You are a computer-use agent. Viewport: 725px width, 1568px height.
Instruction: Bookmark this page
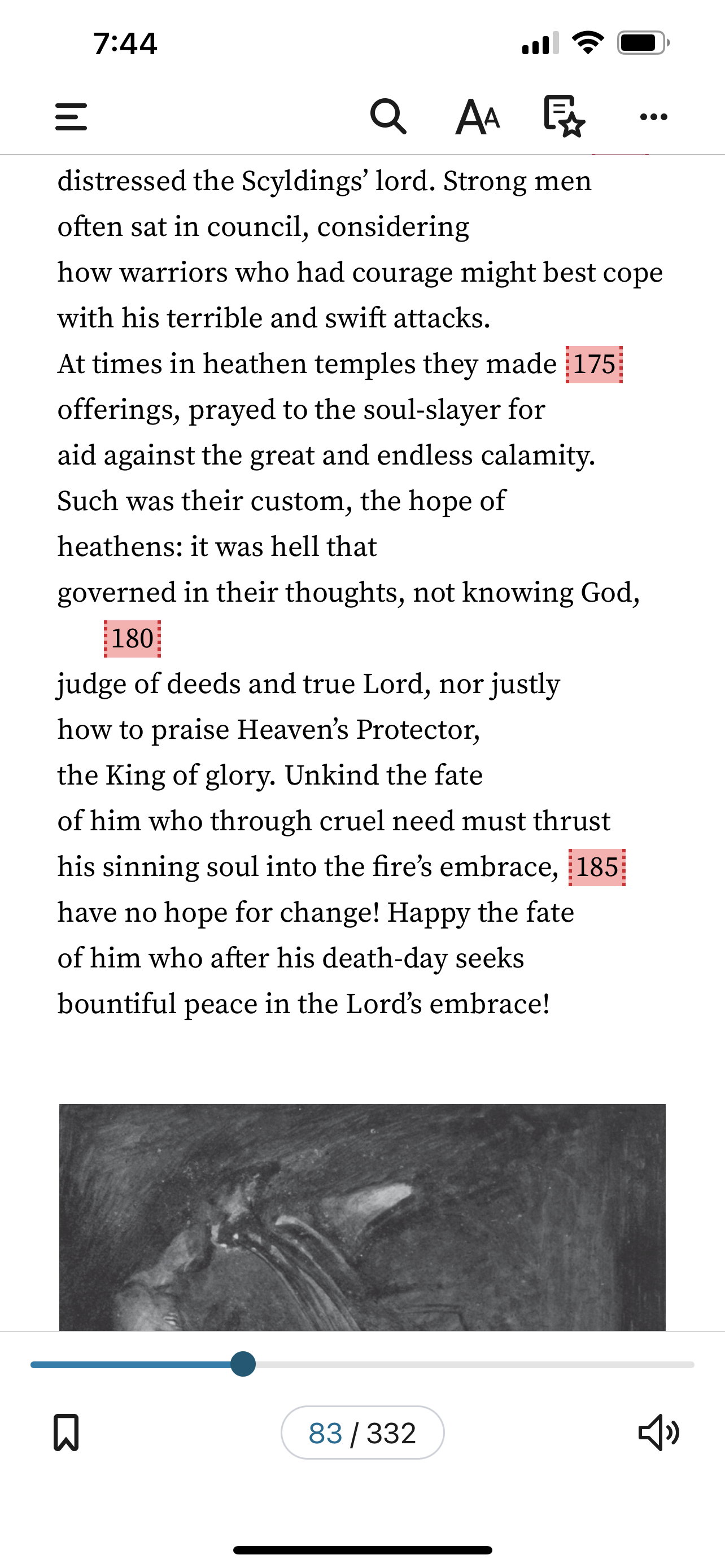click(x=65, y=1433)
